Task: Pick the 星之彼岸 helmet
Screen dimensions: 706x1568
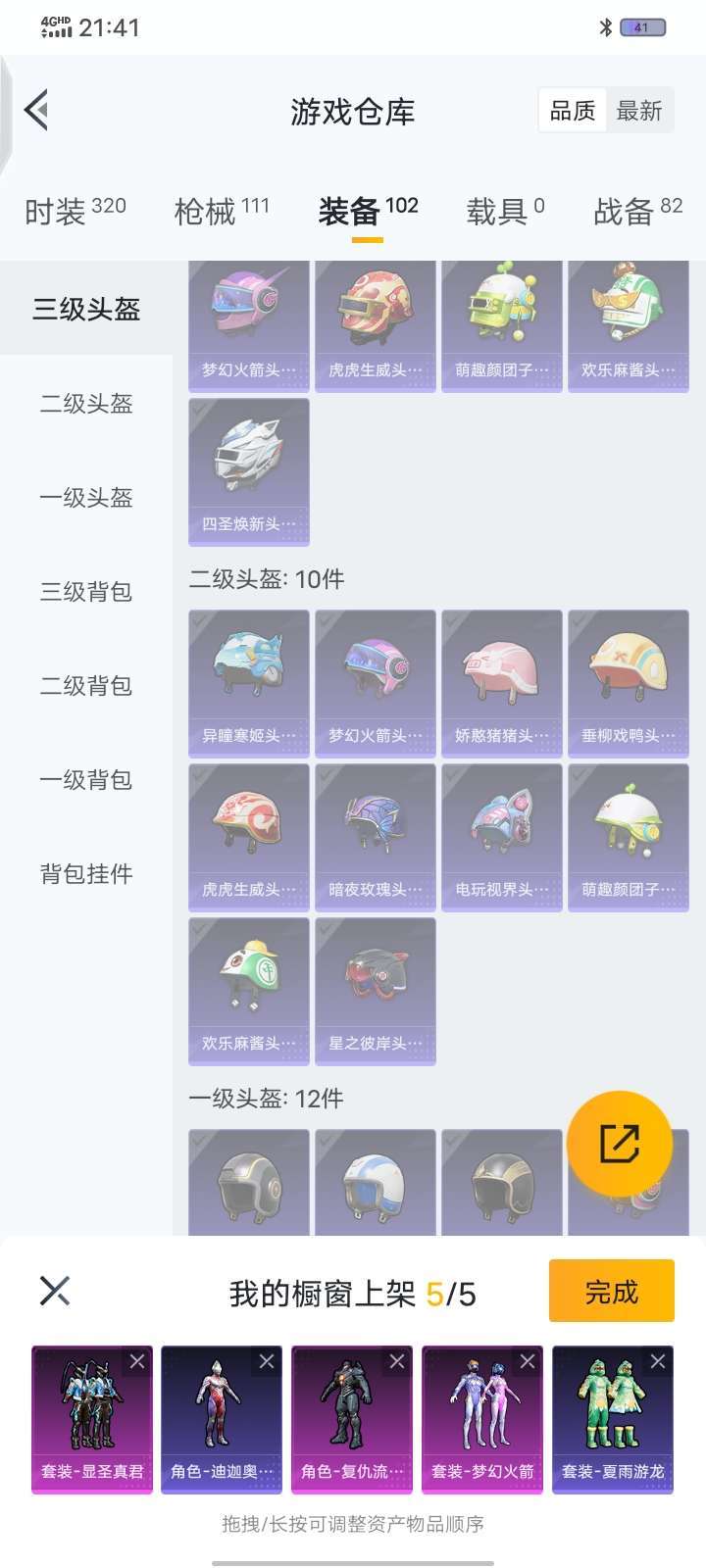Action: pyautogui.click(x=376, y=991)
